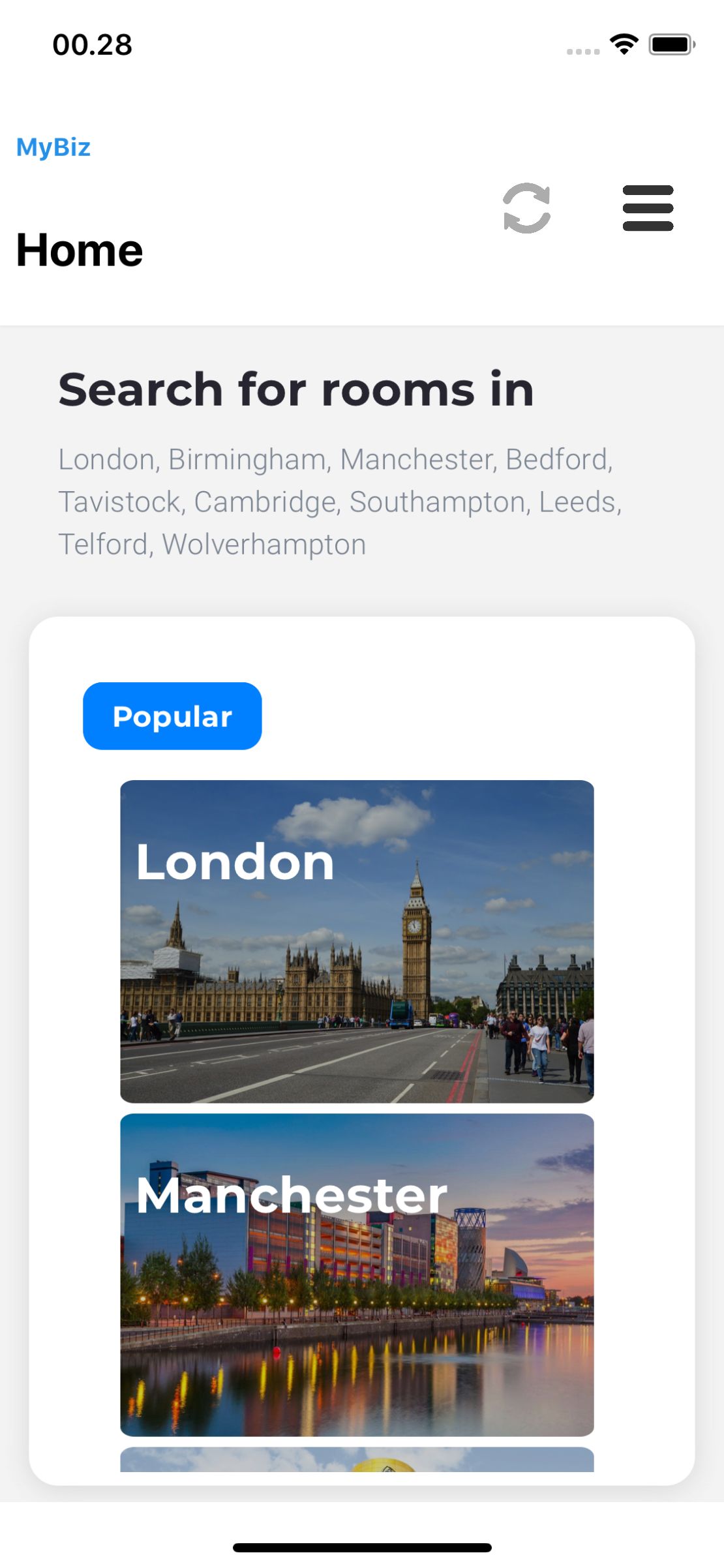Screen dimensions: 724x1568
Task: Open the London rooms card
Action: (x=357, y=941)
